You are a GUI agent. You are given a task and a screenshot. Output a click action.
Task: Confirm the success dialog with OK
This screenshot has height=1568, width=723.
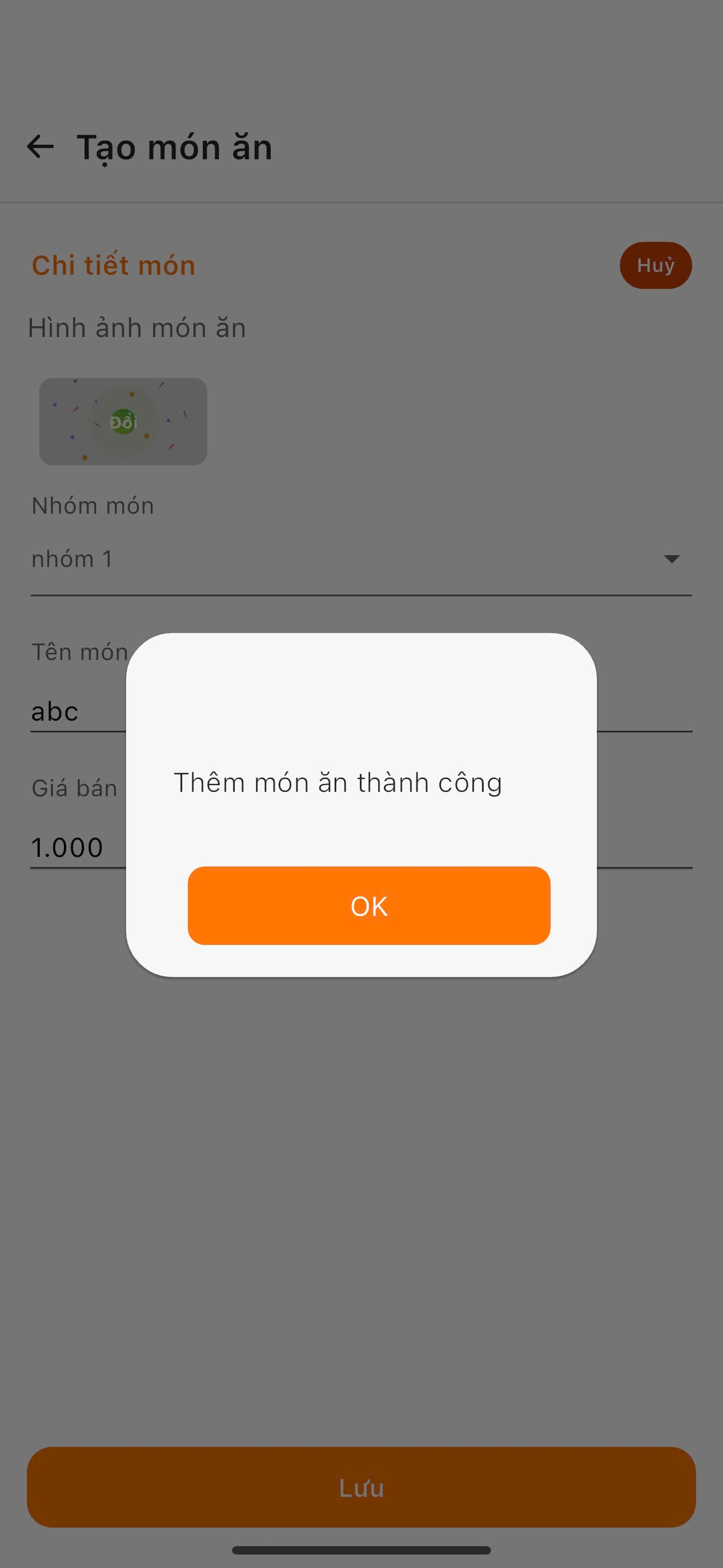coord(369,905)
